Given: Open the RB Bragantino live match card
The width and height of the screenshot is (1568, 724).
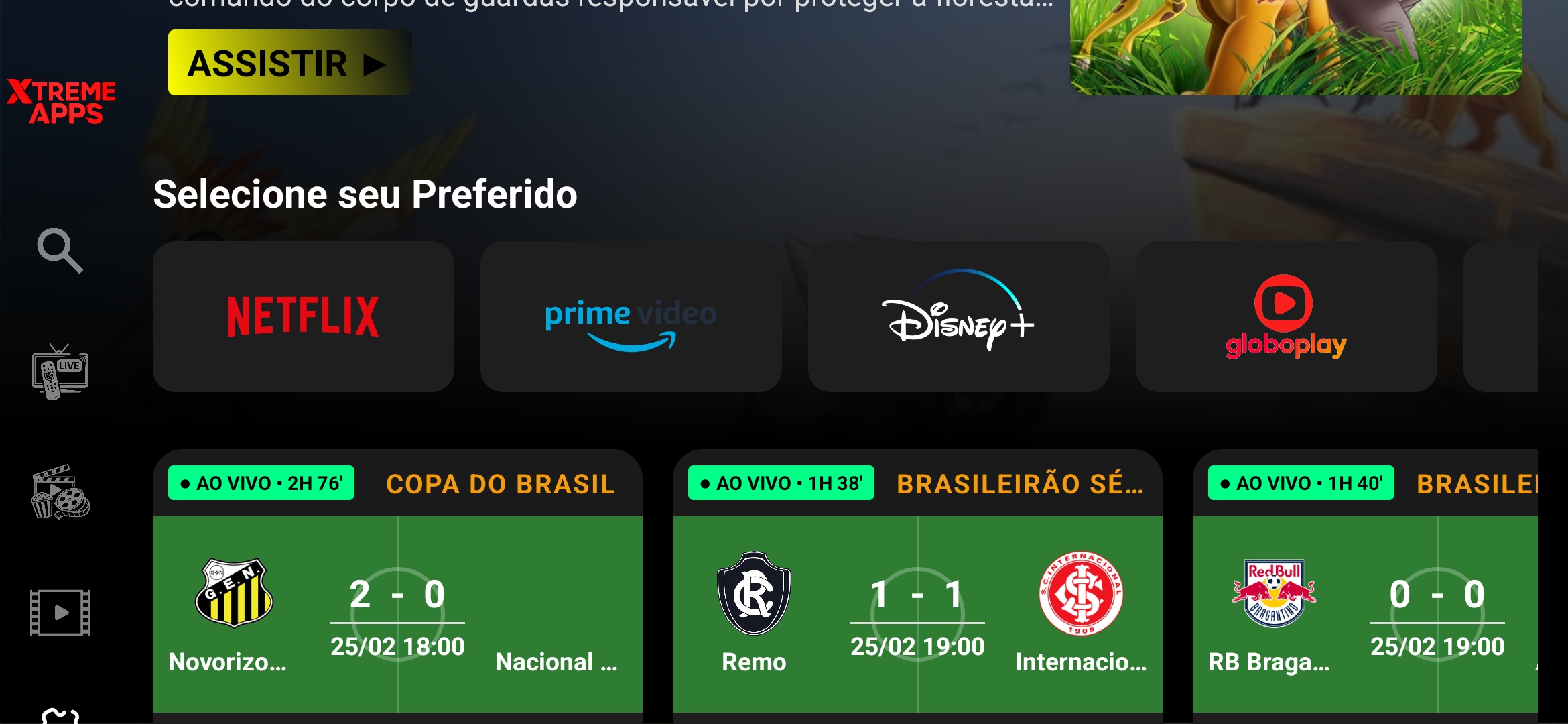Looking at the screenshot, I should pyautogui.click(x=1365, y=603).
